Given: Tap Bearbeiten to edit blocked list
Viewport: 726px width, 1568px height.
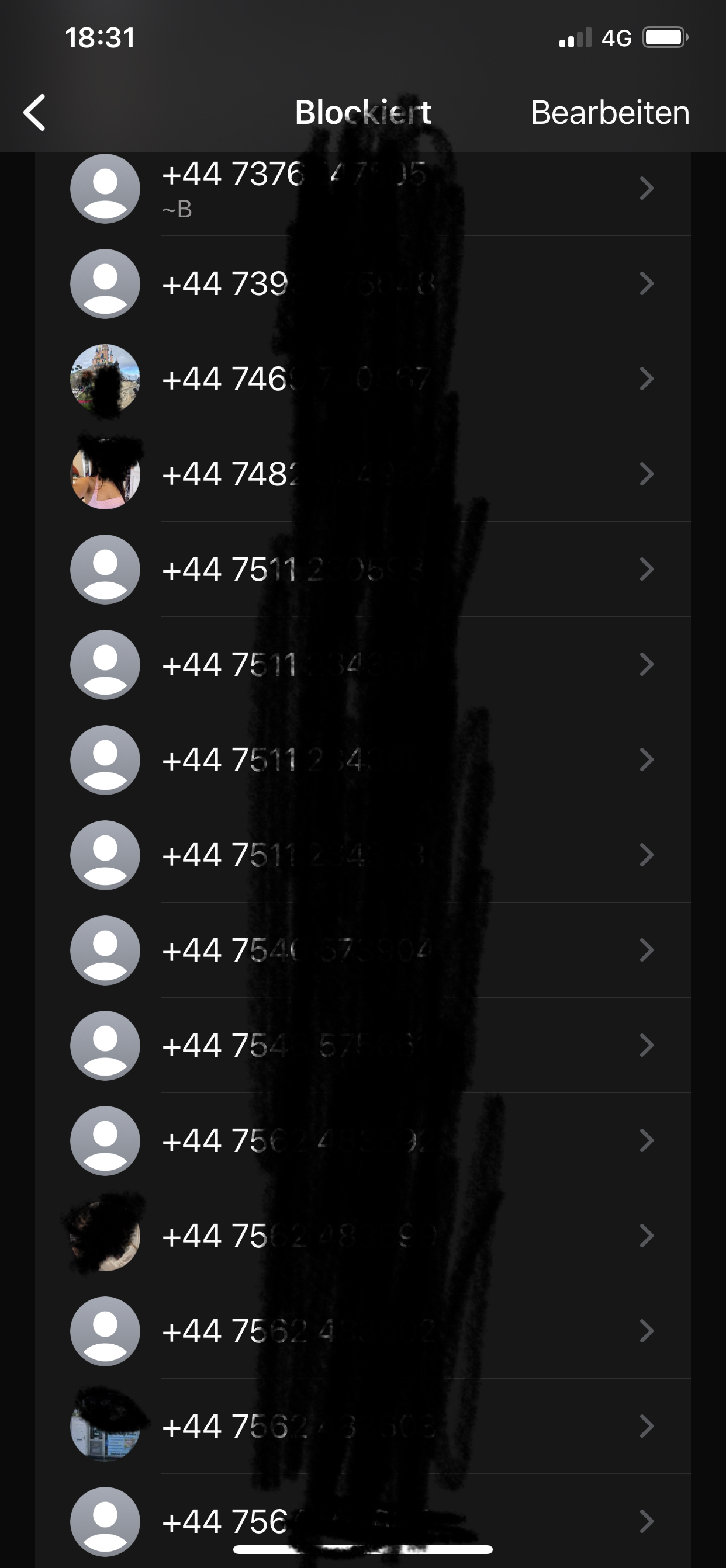Looking at the screenshot, I should click(610, 113).
